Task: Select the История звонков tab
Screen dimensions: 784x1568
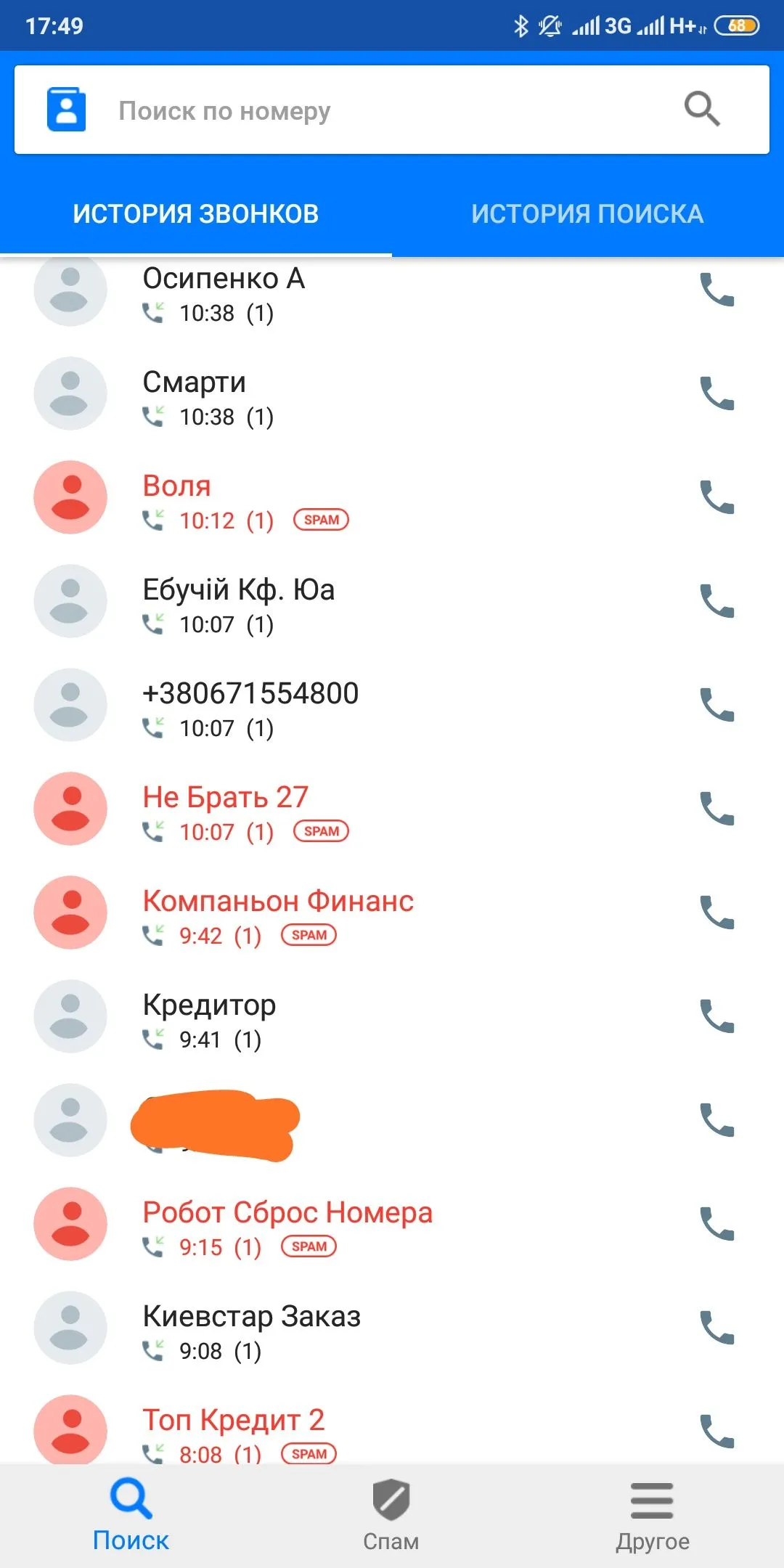Action: [x=195, y=213]
